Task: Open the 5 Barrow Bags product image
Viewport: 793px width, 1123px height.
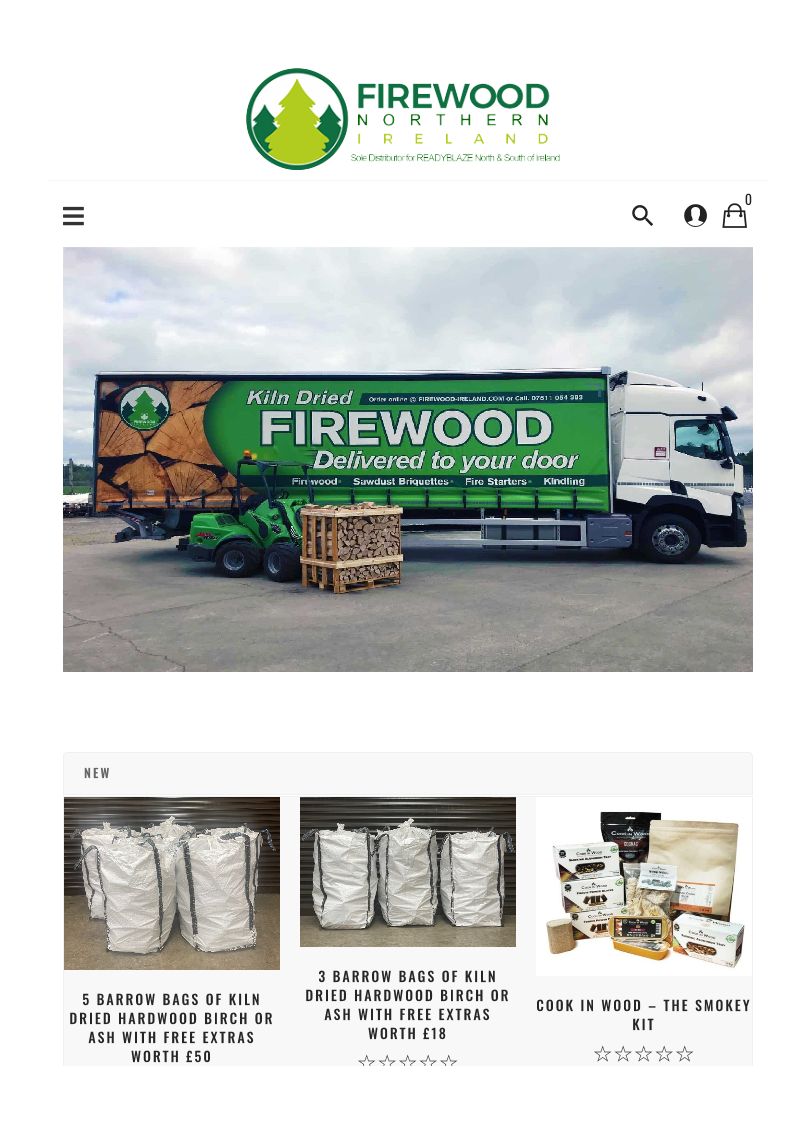Action: click(172, 883)
